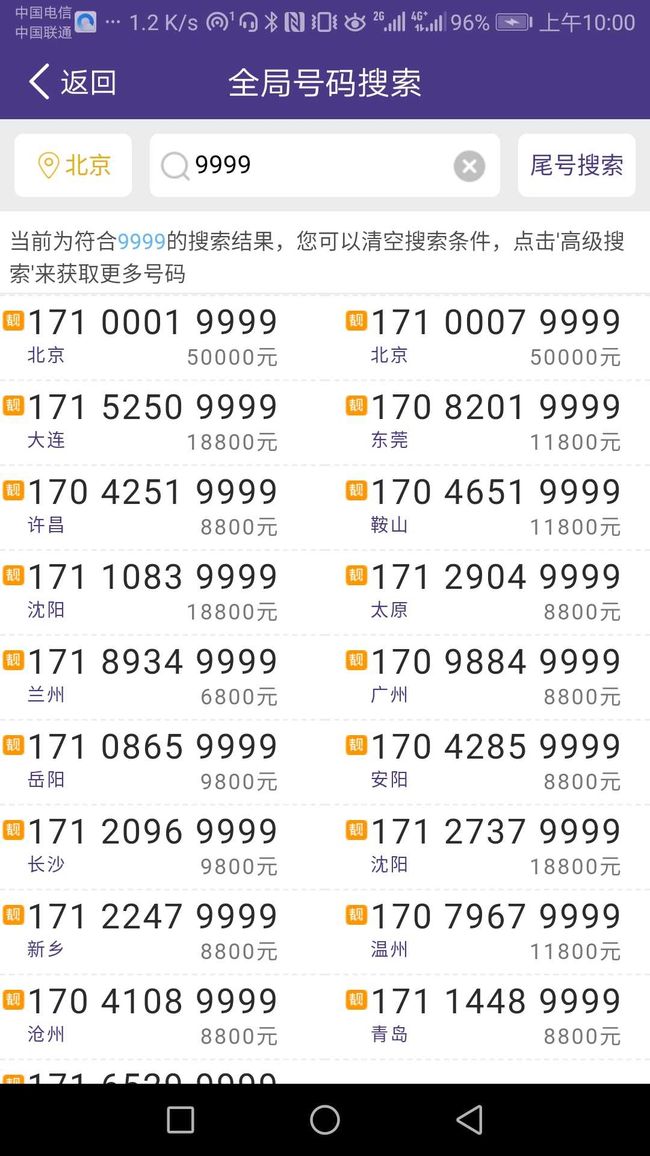Tap the search field containing 9999

coord(325,165)
